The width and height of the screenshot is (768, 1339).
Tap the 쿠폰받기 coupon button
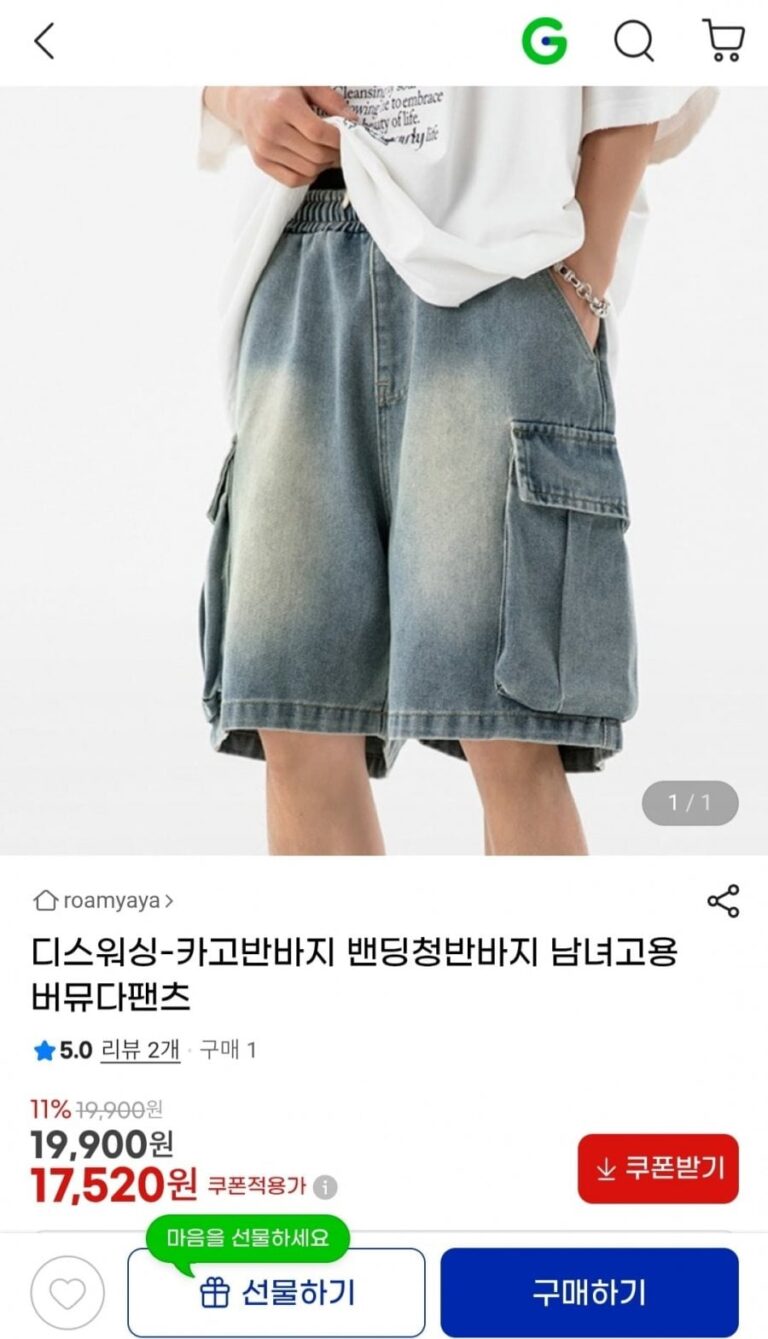658,1168
